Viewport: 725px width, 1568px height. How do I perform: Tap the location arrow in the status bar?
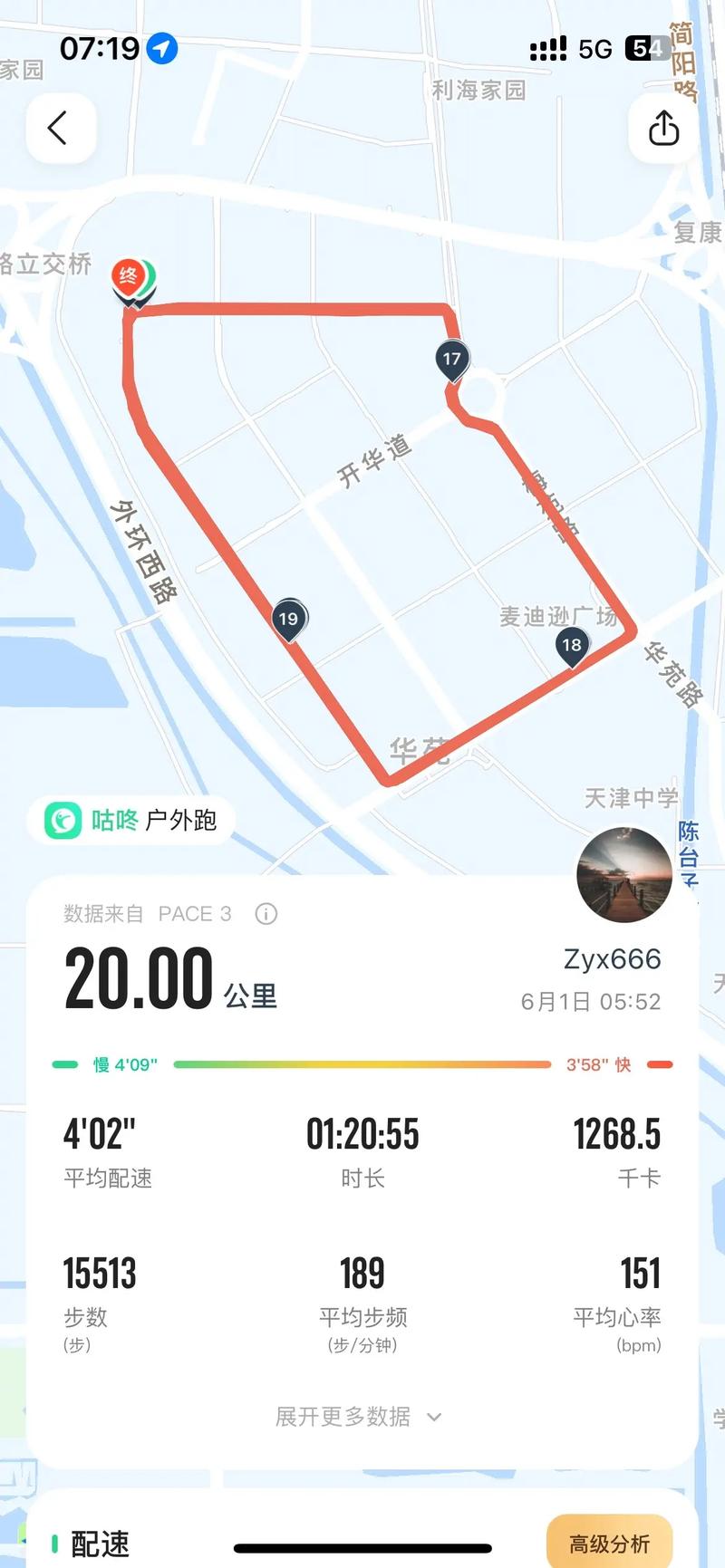tap(165, 50)
